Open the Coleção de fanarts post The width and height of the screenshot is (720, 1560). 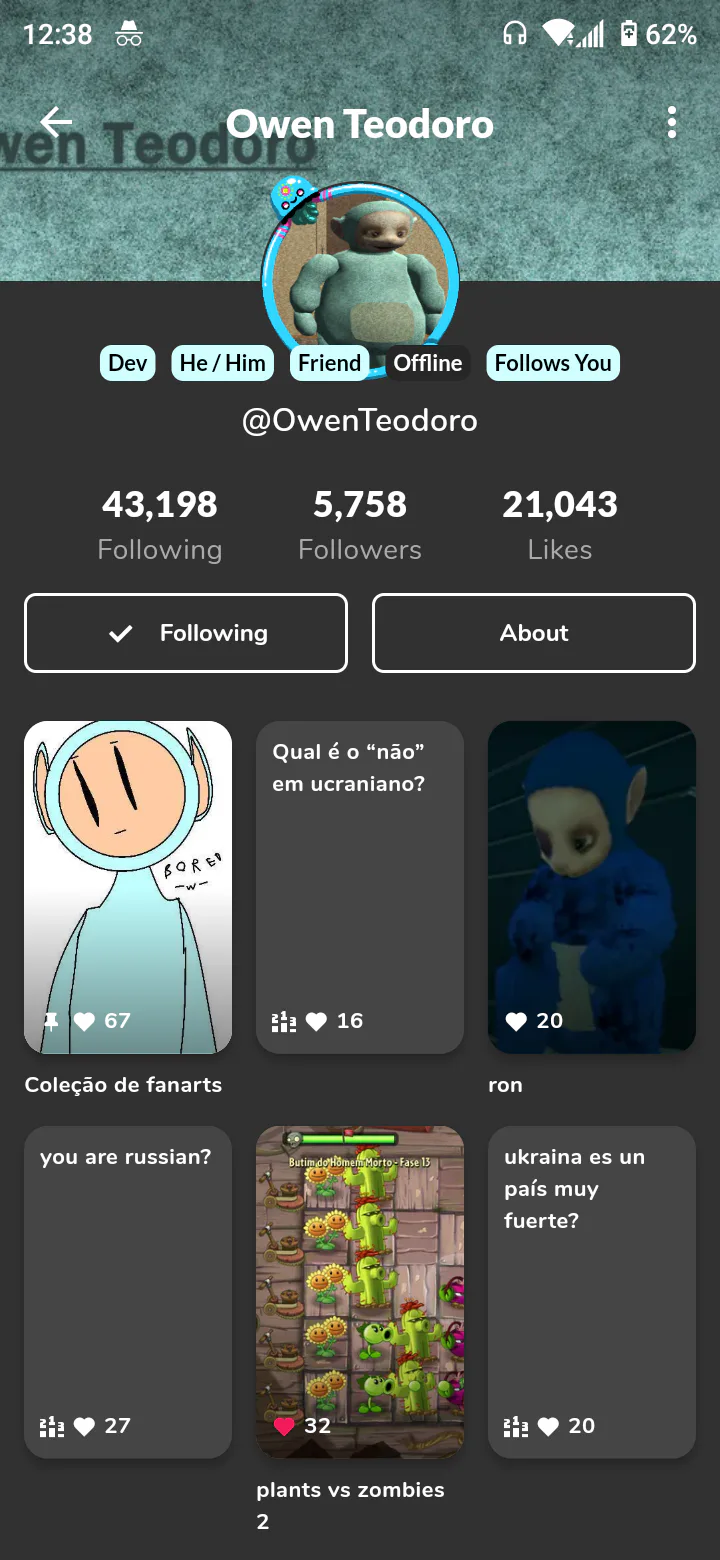click(128, 887)
